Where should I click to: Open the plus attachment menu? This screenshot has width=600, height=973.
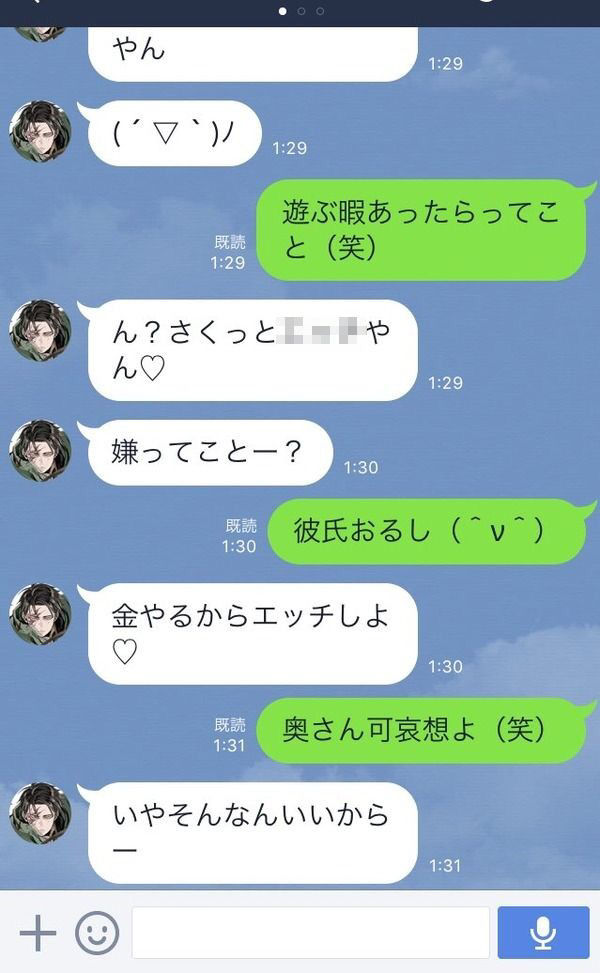[38, 932]
